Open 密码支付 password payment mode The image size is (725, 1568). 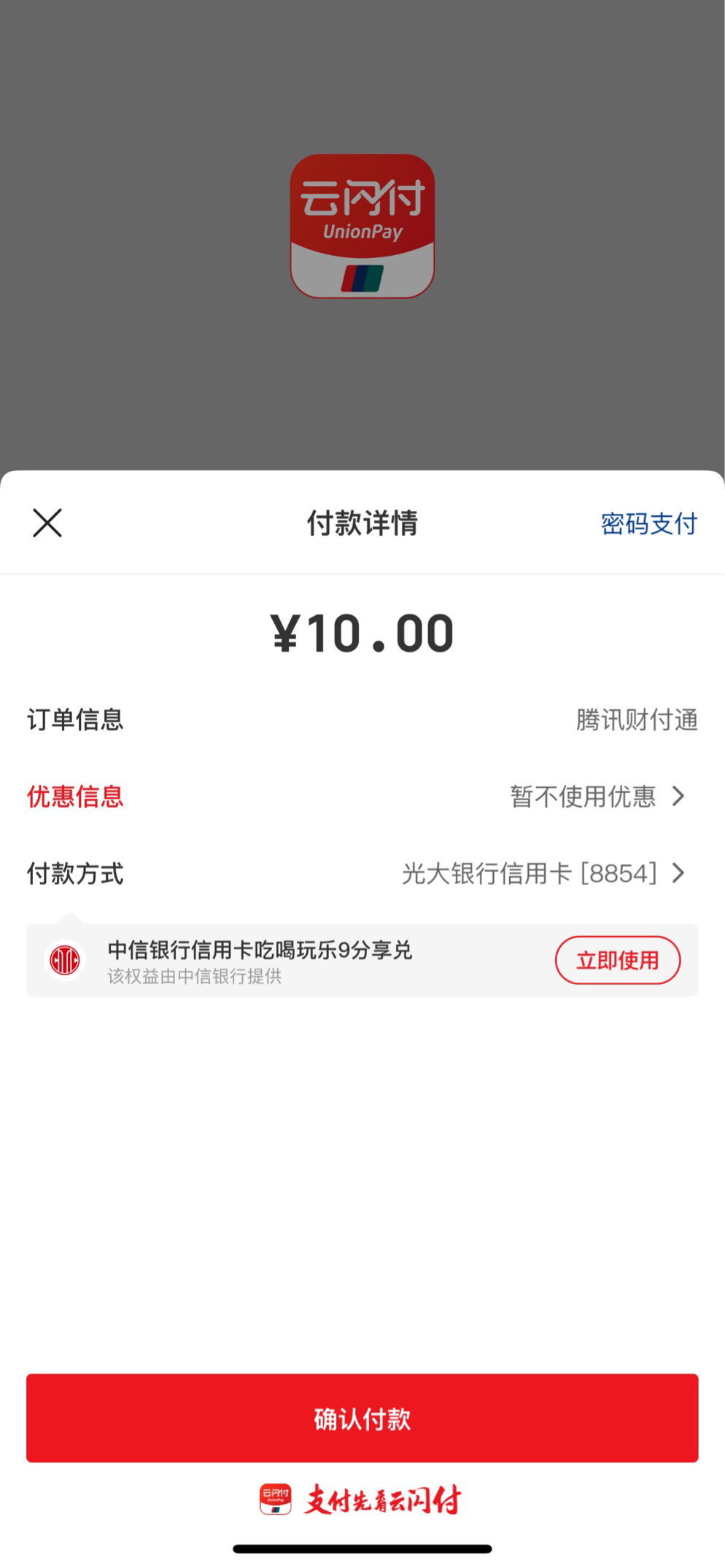(648, 522)
